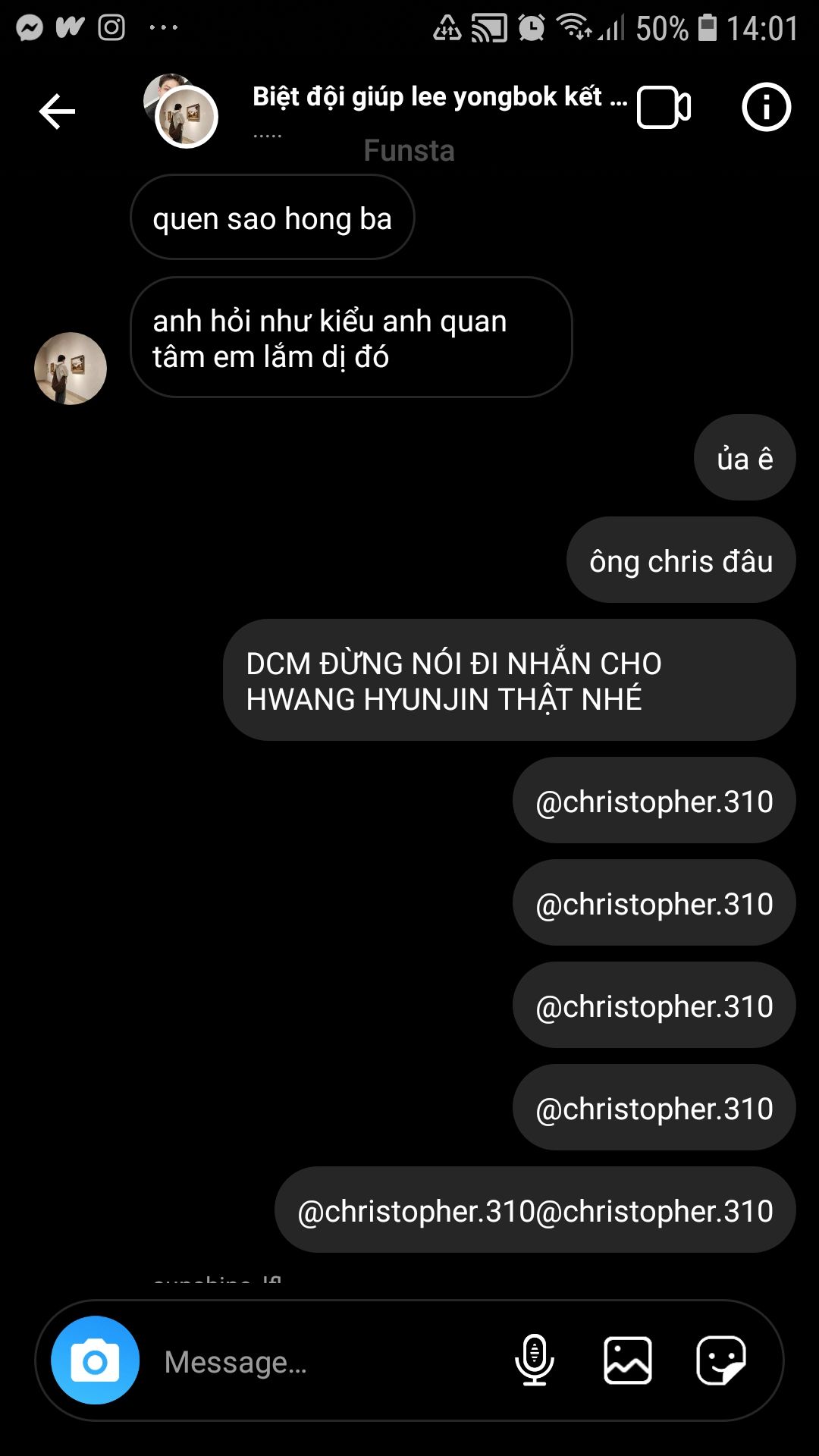Image resolution: width=819 pixels, height=1456 pixels.
Task: Open group chat info details
Action: coord(766,107)
